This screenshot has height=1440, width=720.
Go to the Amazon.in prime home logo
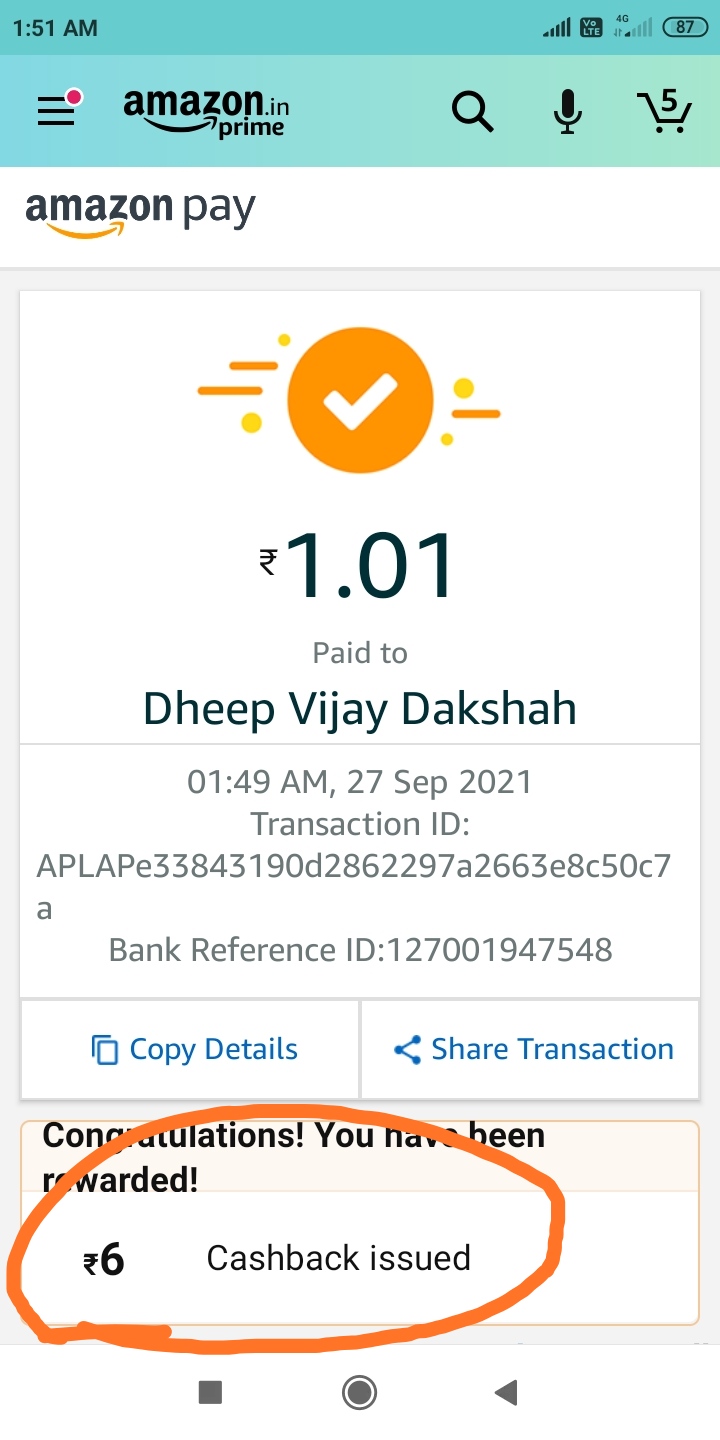point(206,112)
